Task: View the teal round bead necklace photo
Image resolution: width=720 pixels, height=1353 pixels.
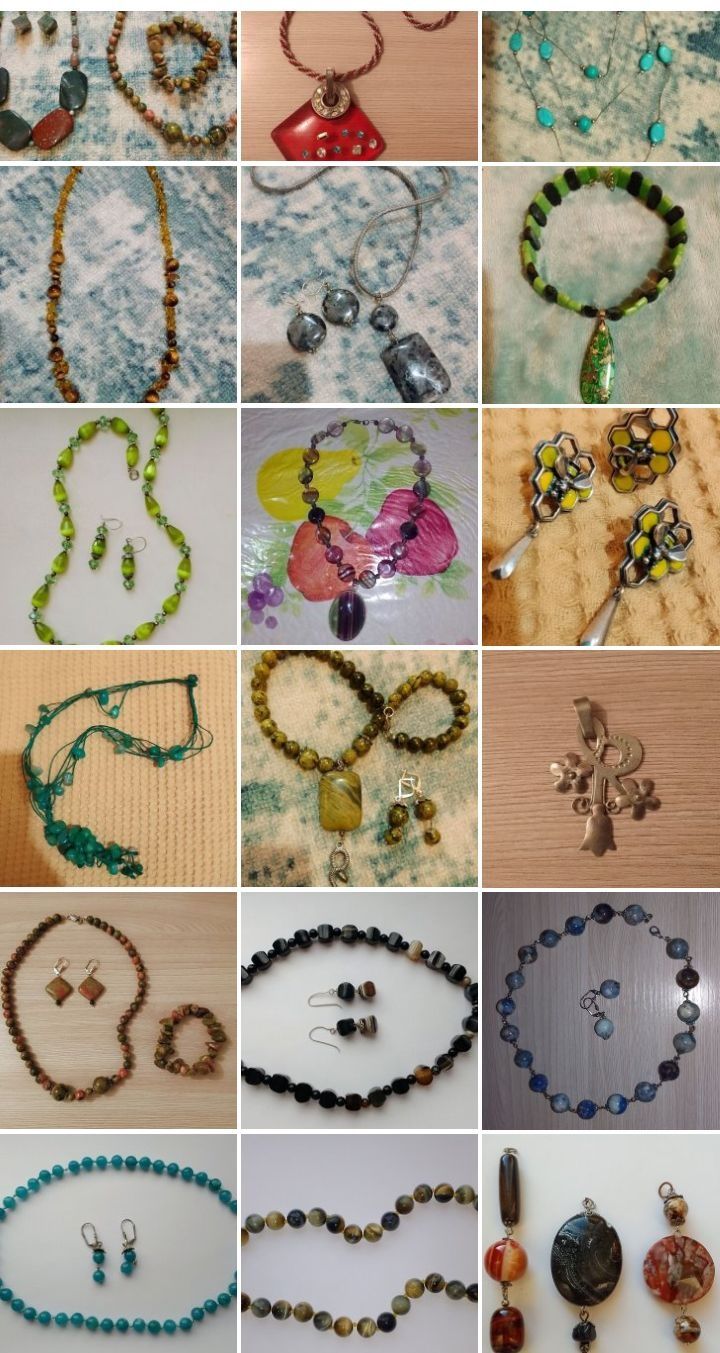Action: tap(118, 1242)
